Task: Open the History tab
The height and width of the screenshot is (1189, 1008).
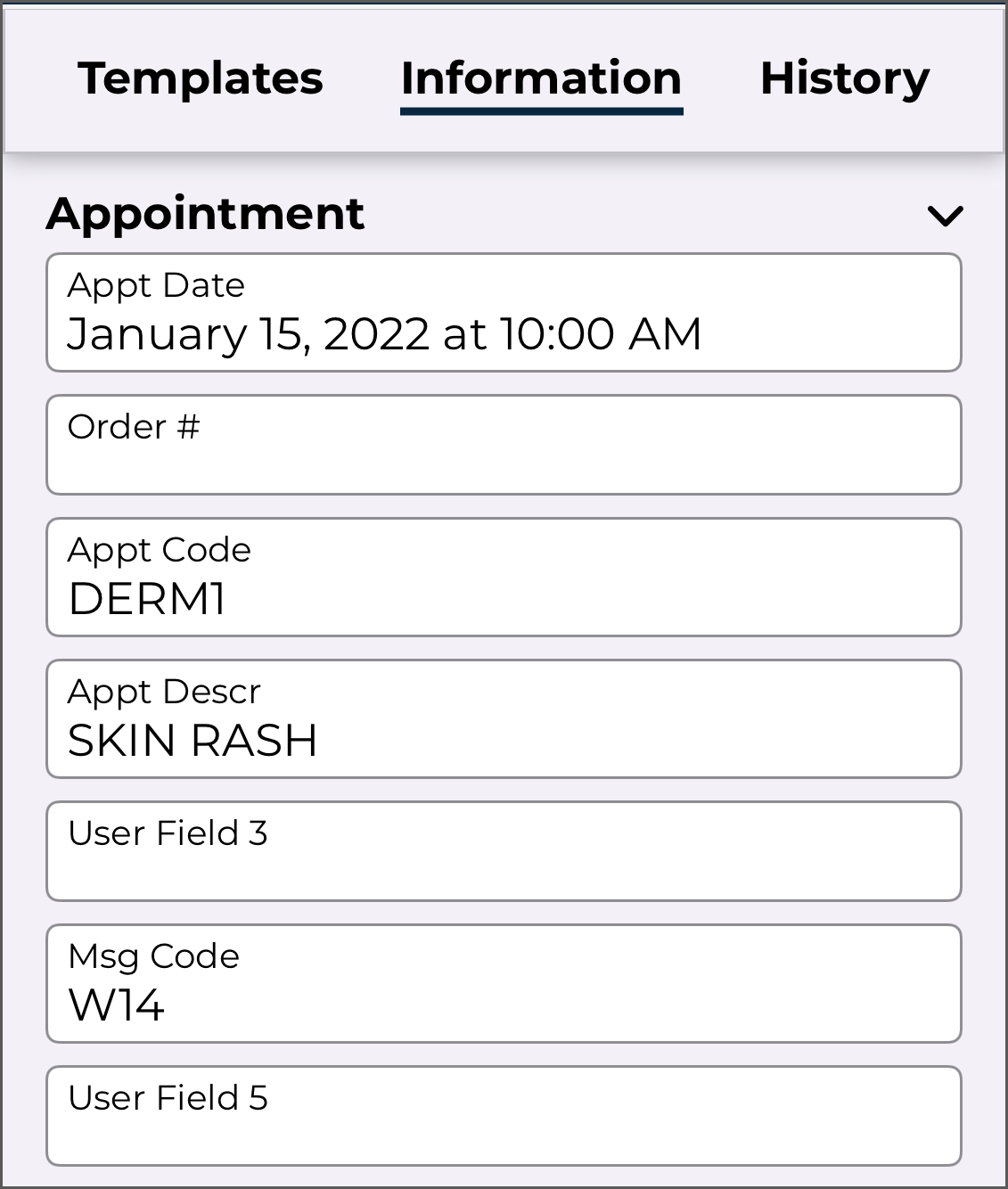Action: coord(844,78)
